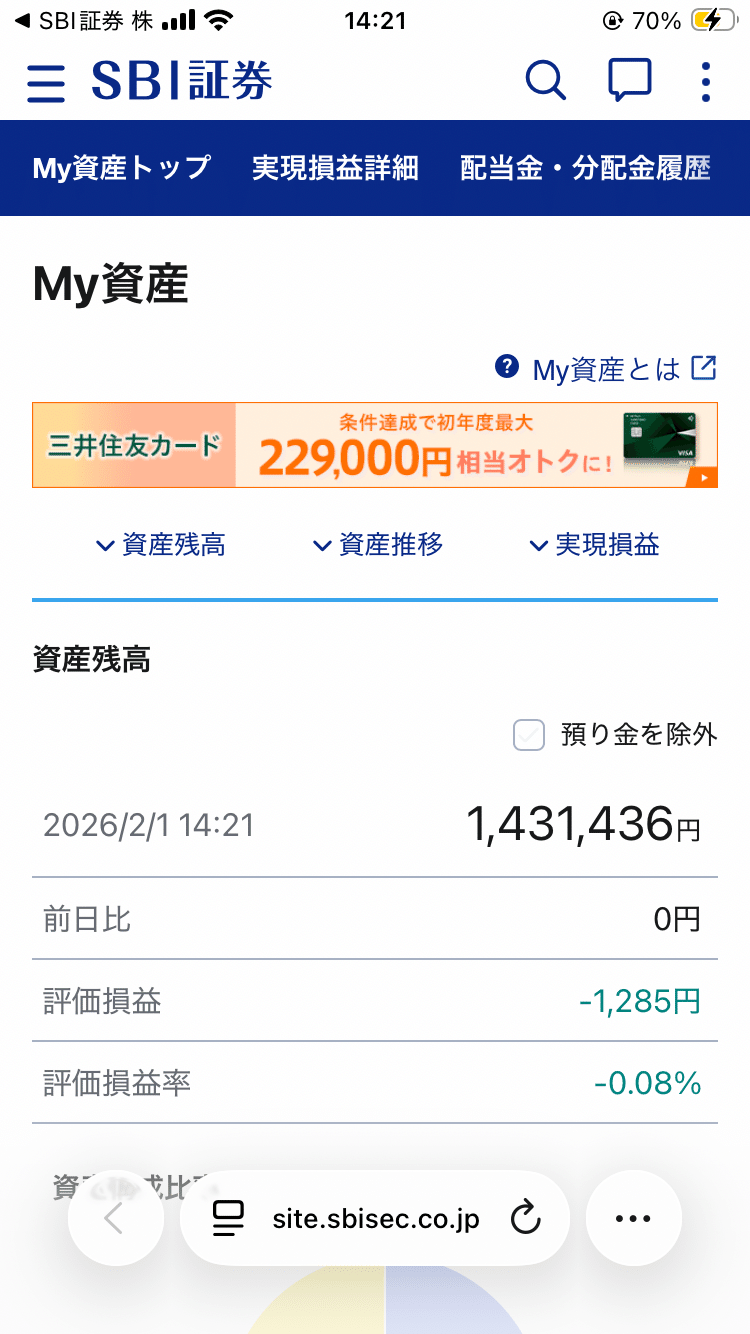The image size is (750, 1334).
Task: Open the 三井住友カード promotional banner
Action: click(x=375, y=444)
